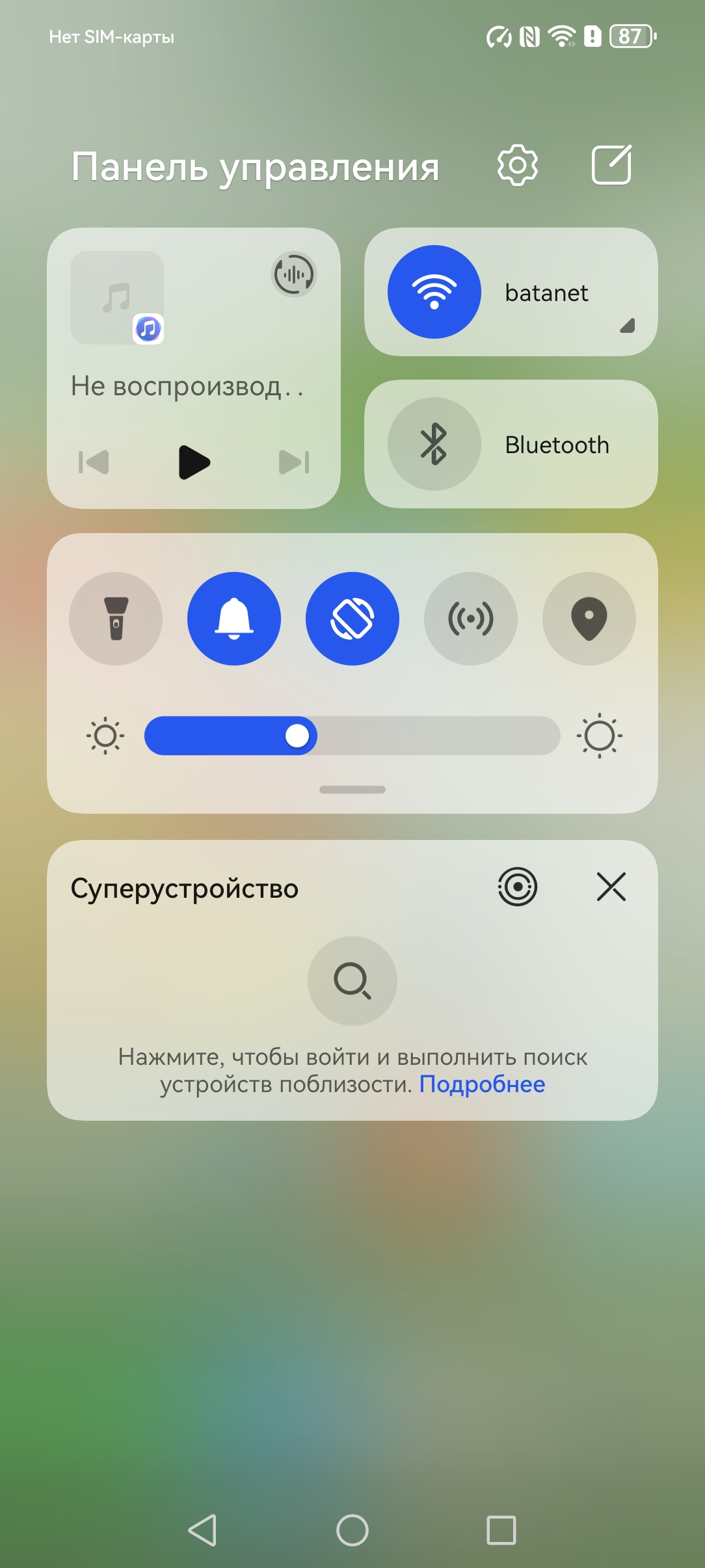Play music in the media card
Viewport: 705px width, 1568px height.
[194, 462]
